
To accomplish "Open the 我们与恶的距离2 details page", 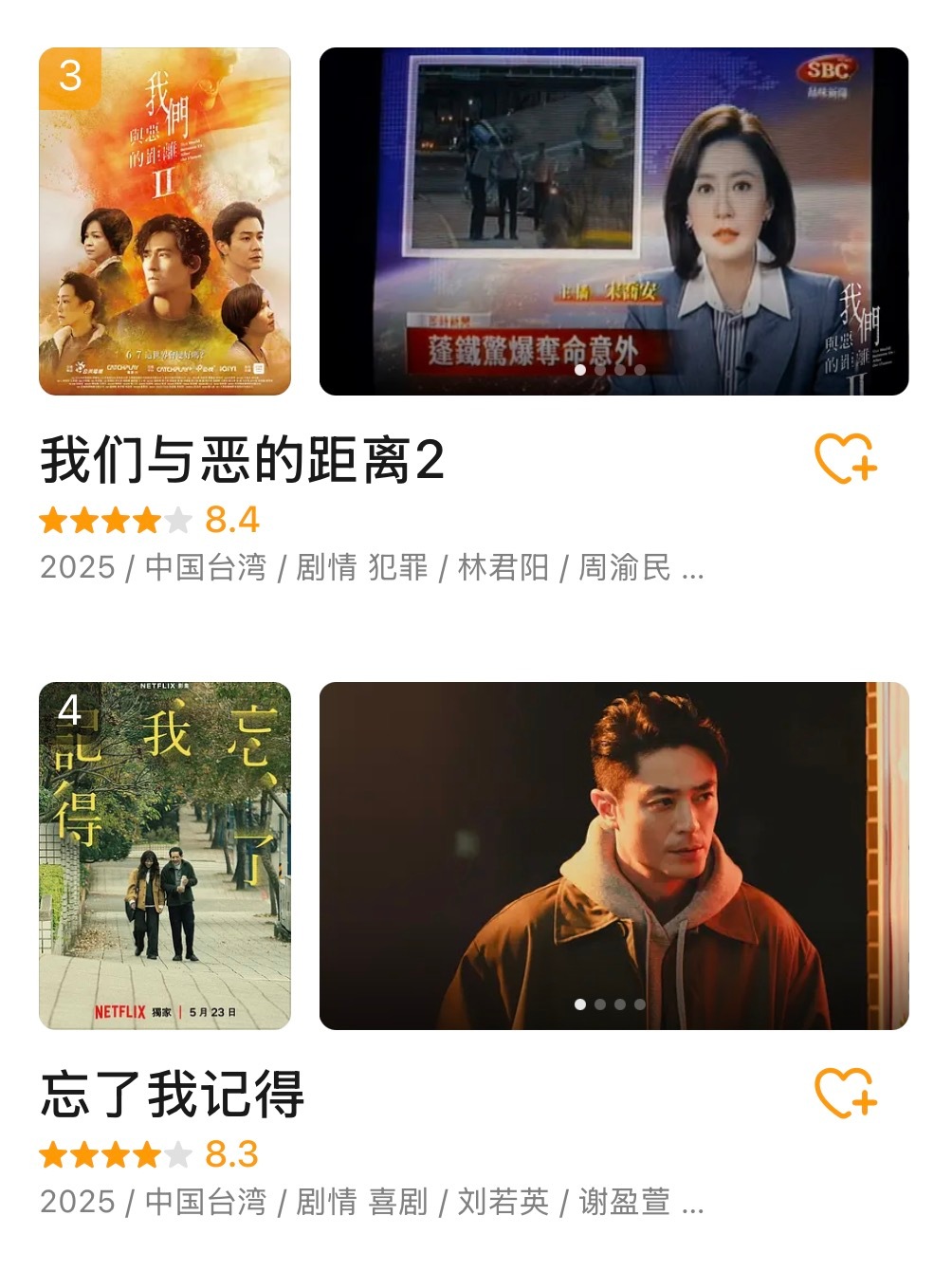I will coord(243,462).
